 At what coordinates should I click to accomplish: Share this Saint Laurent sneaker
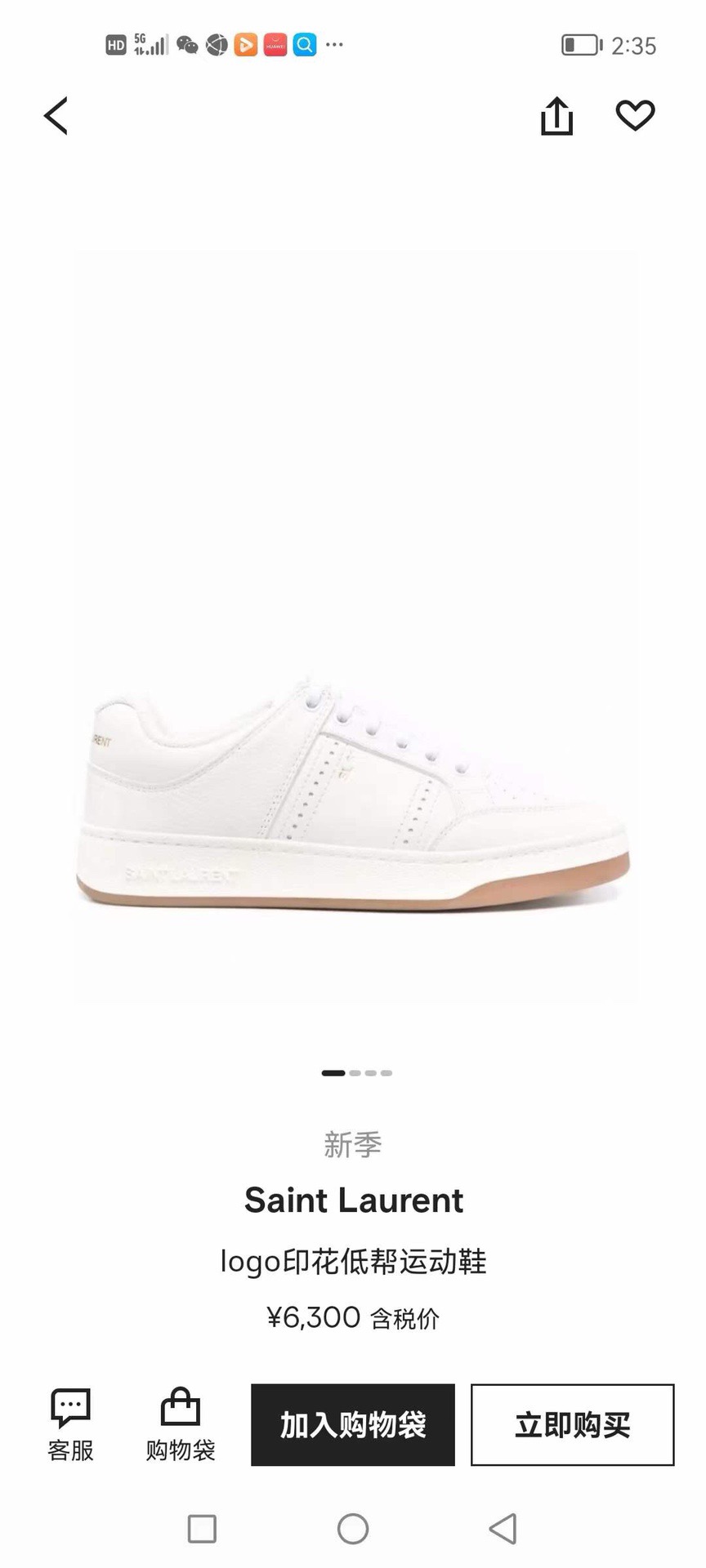tap(556, 116)
